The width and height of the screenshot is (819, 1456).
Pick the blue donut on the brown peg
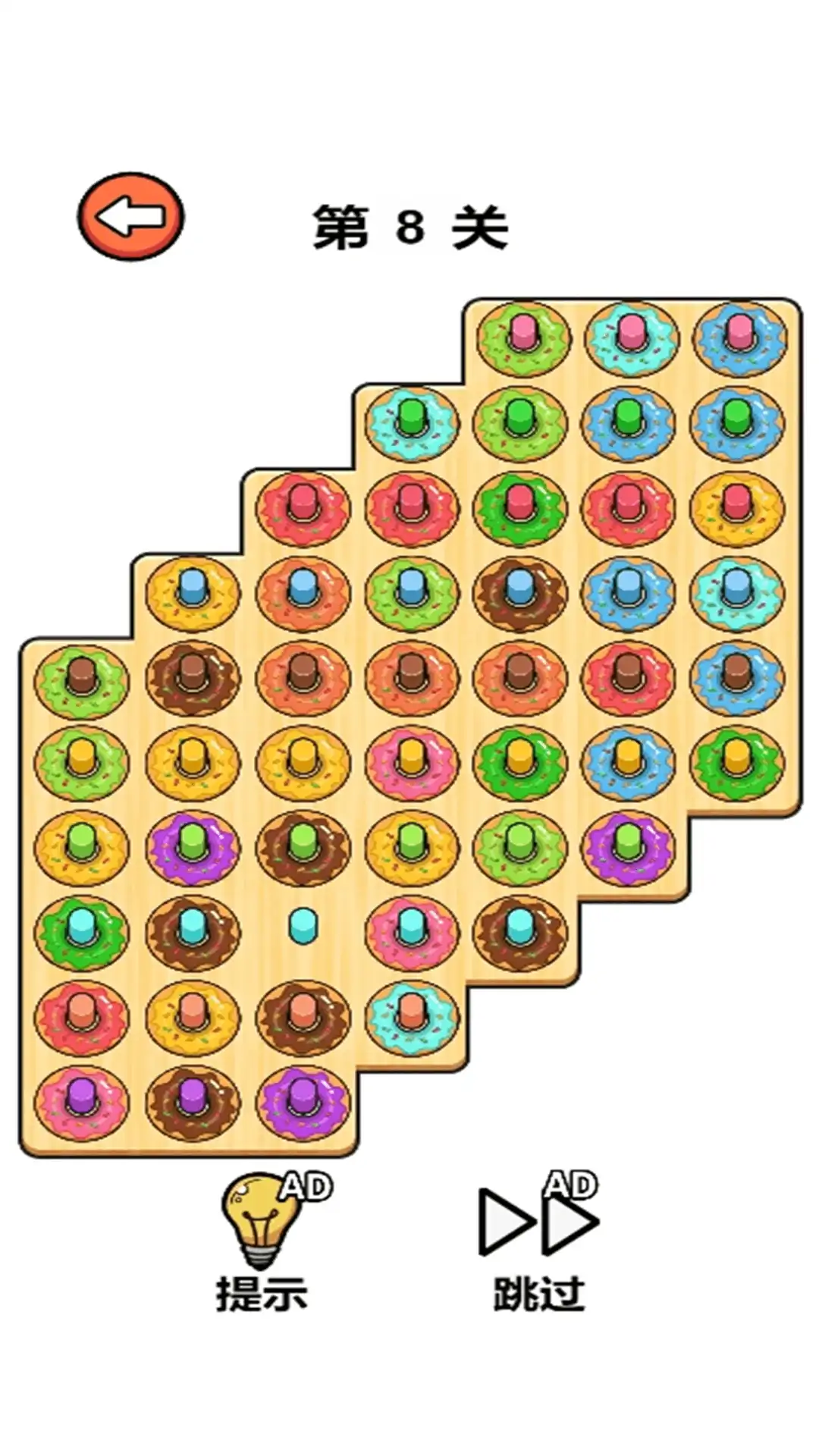tap(738, 679)
